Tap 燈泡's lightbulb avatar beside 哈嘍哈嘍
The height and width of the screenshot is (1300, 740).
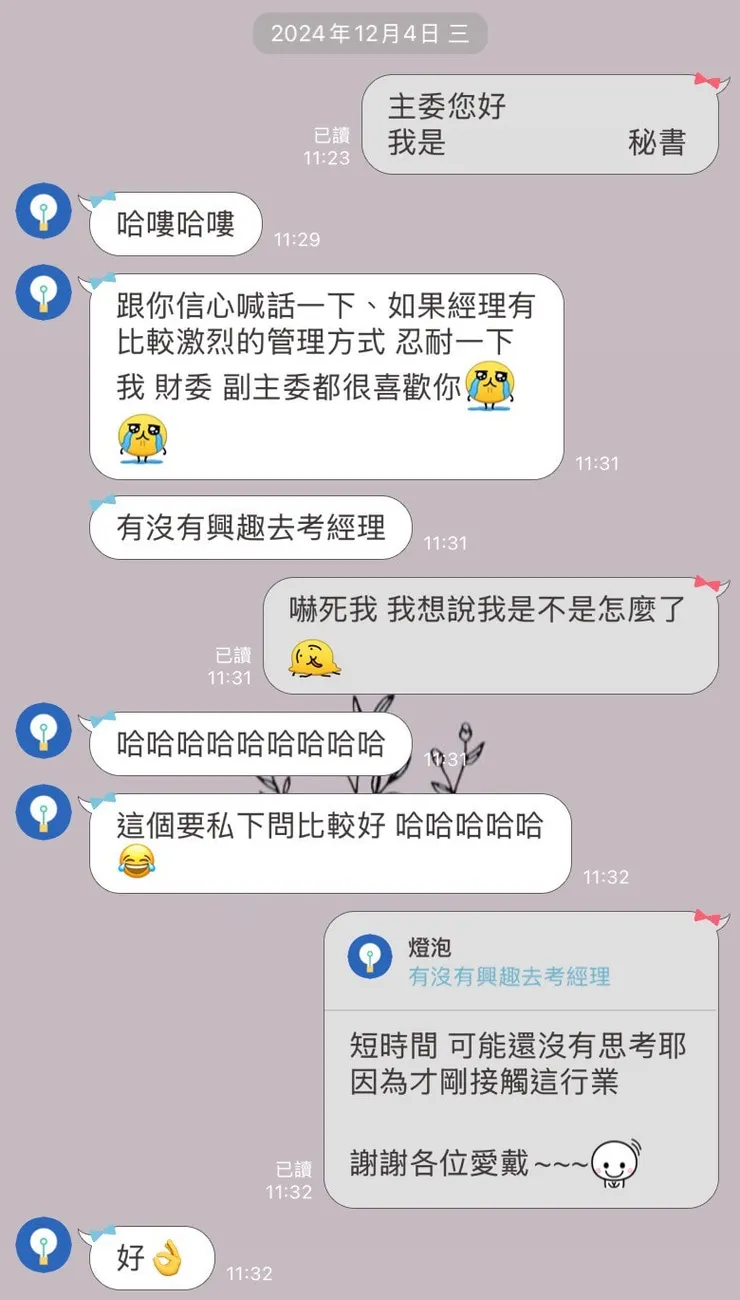42,211
